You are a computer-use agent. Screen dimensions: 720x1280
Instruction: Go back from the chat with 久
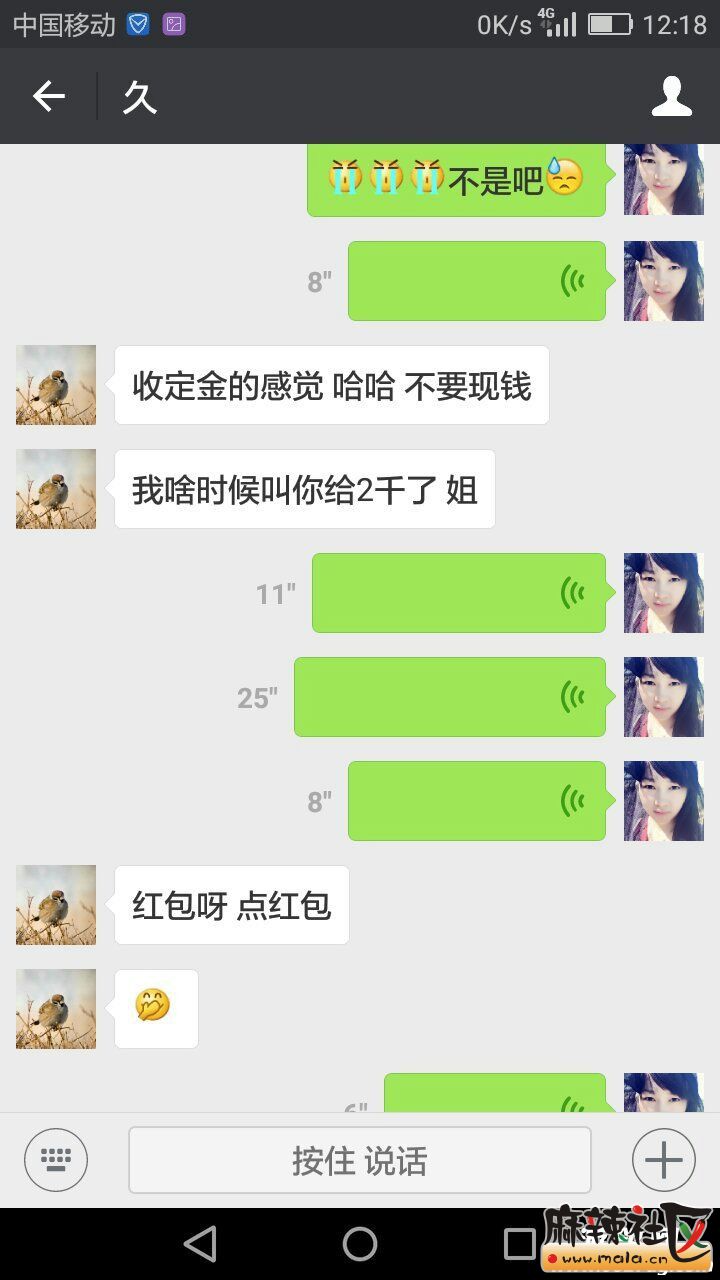[x=48, y=96]
